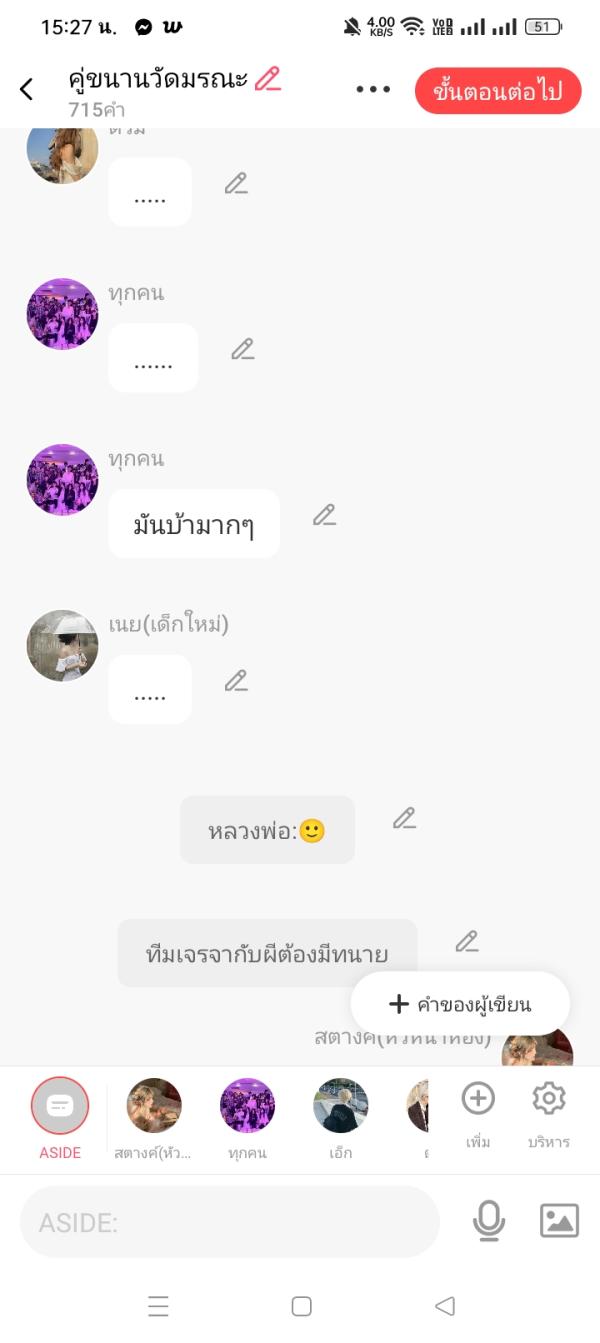Tap the ขั้นตอนต่อไป button
600x1343 pixels.
497,92
